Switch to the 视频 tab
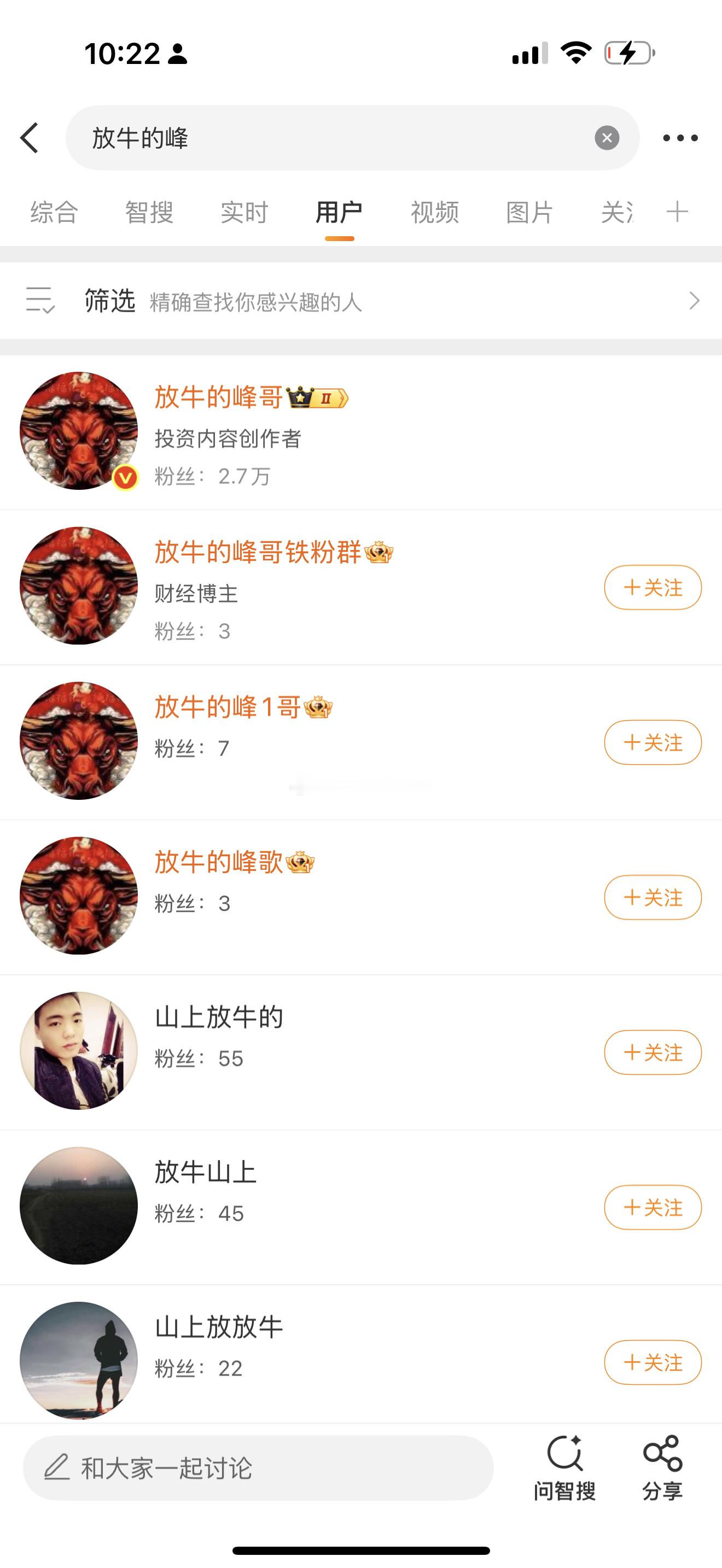Screen dimensions: 722x1568 pos(434,213)
